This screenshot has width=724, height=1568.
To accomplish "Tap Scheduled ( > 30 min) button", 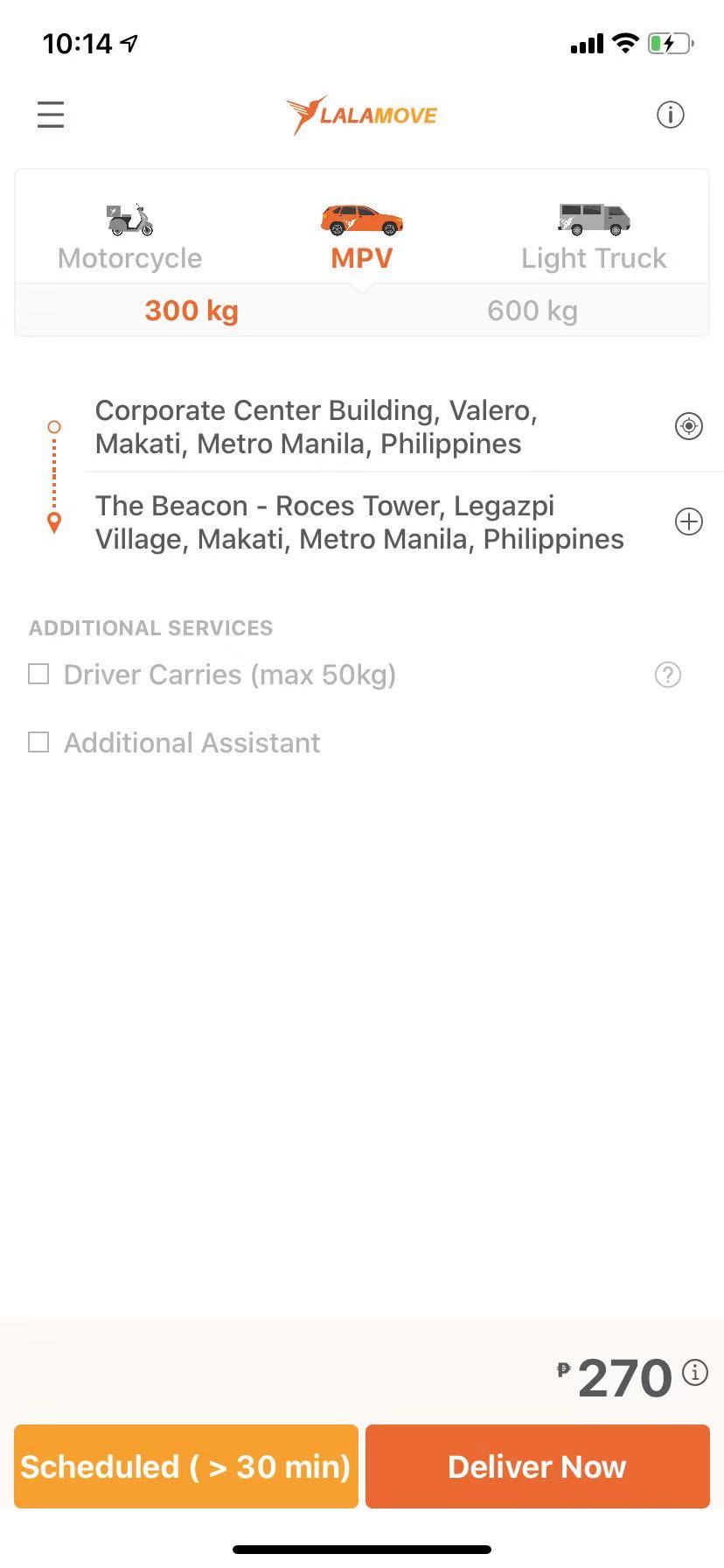I will (186, 1466).
